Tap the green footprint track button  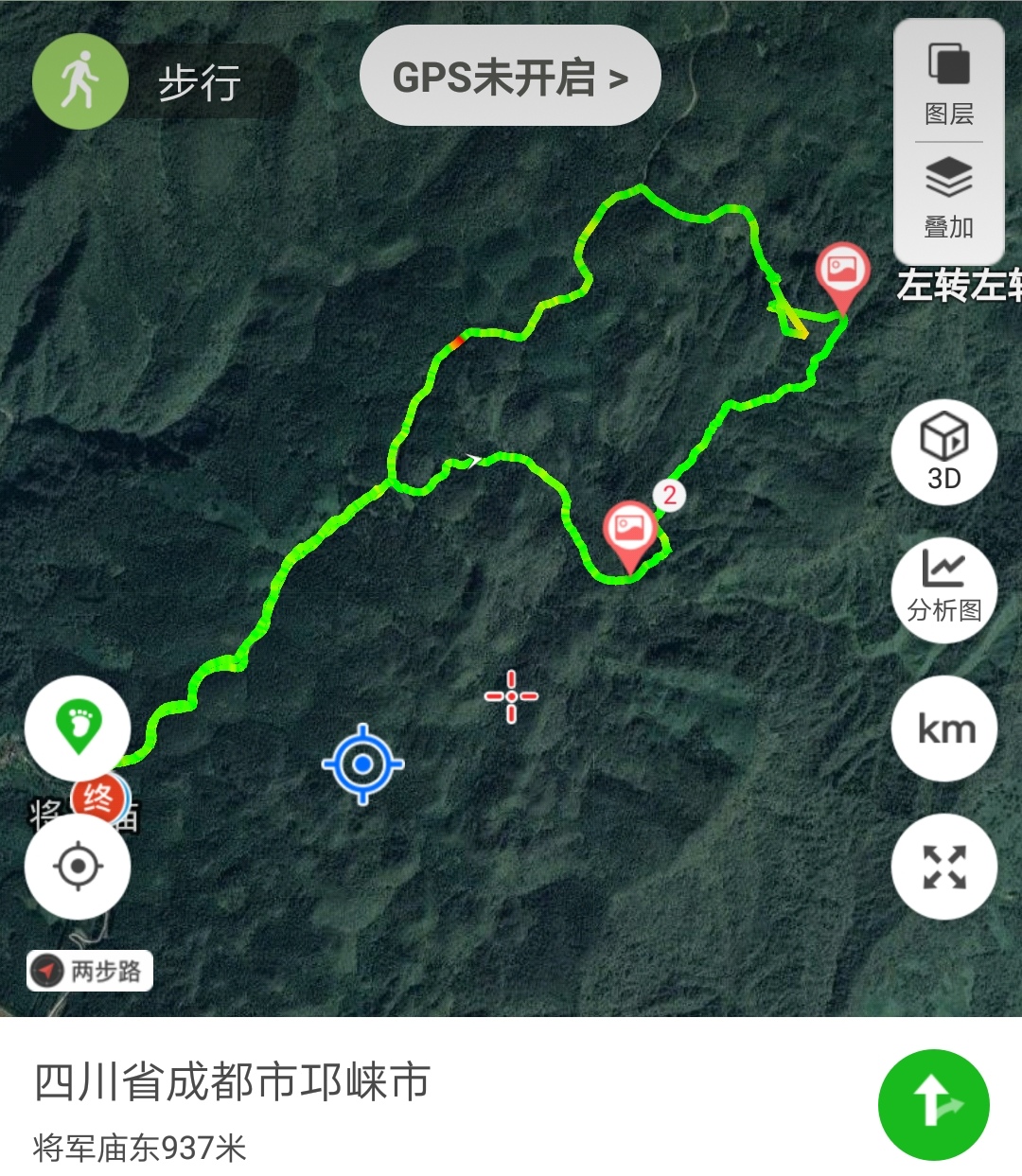pyautogui.click(x=79, y=728)
